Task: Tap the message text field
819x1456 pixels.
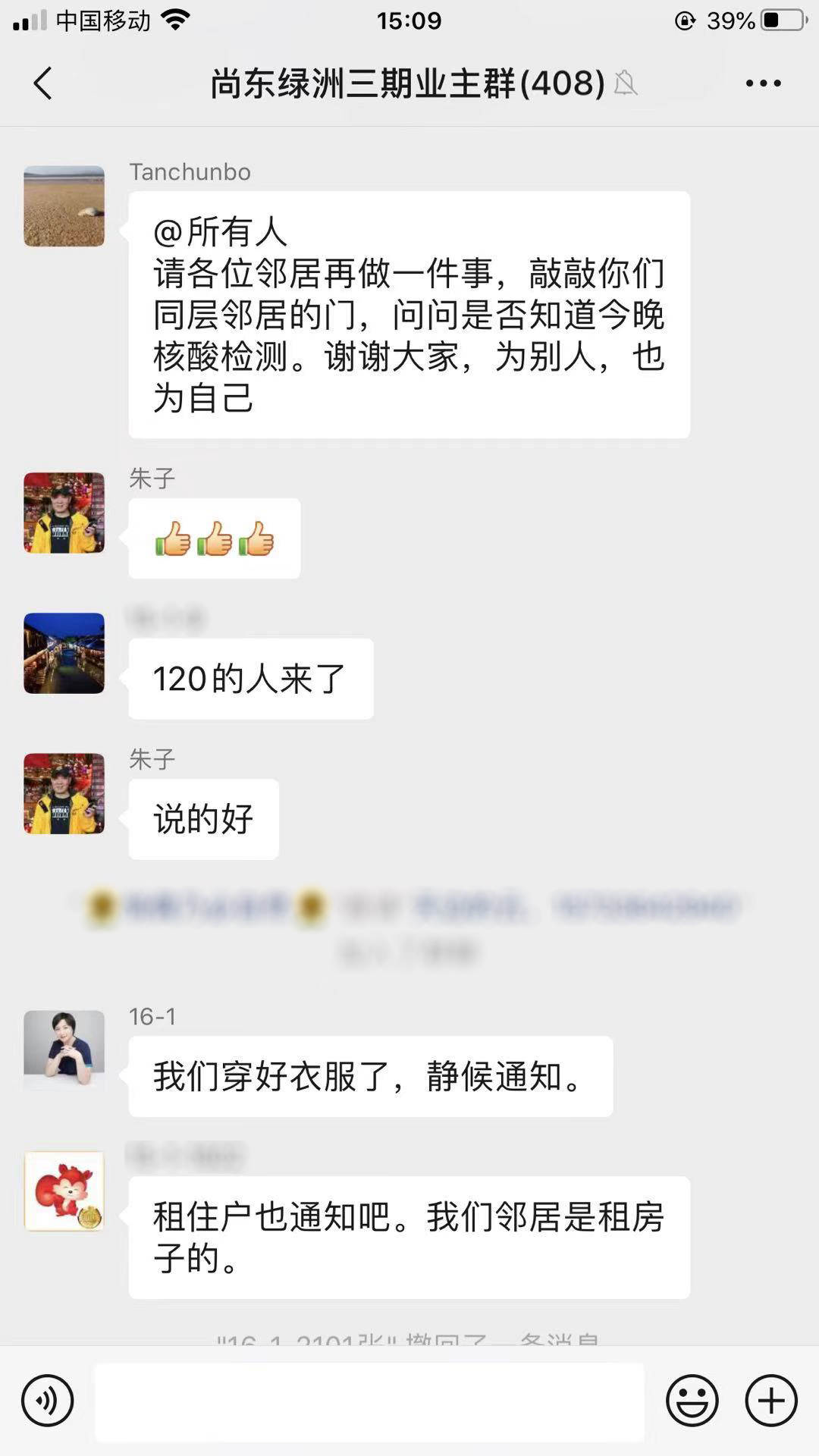Action: [x=369, y=1401]
